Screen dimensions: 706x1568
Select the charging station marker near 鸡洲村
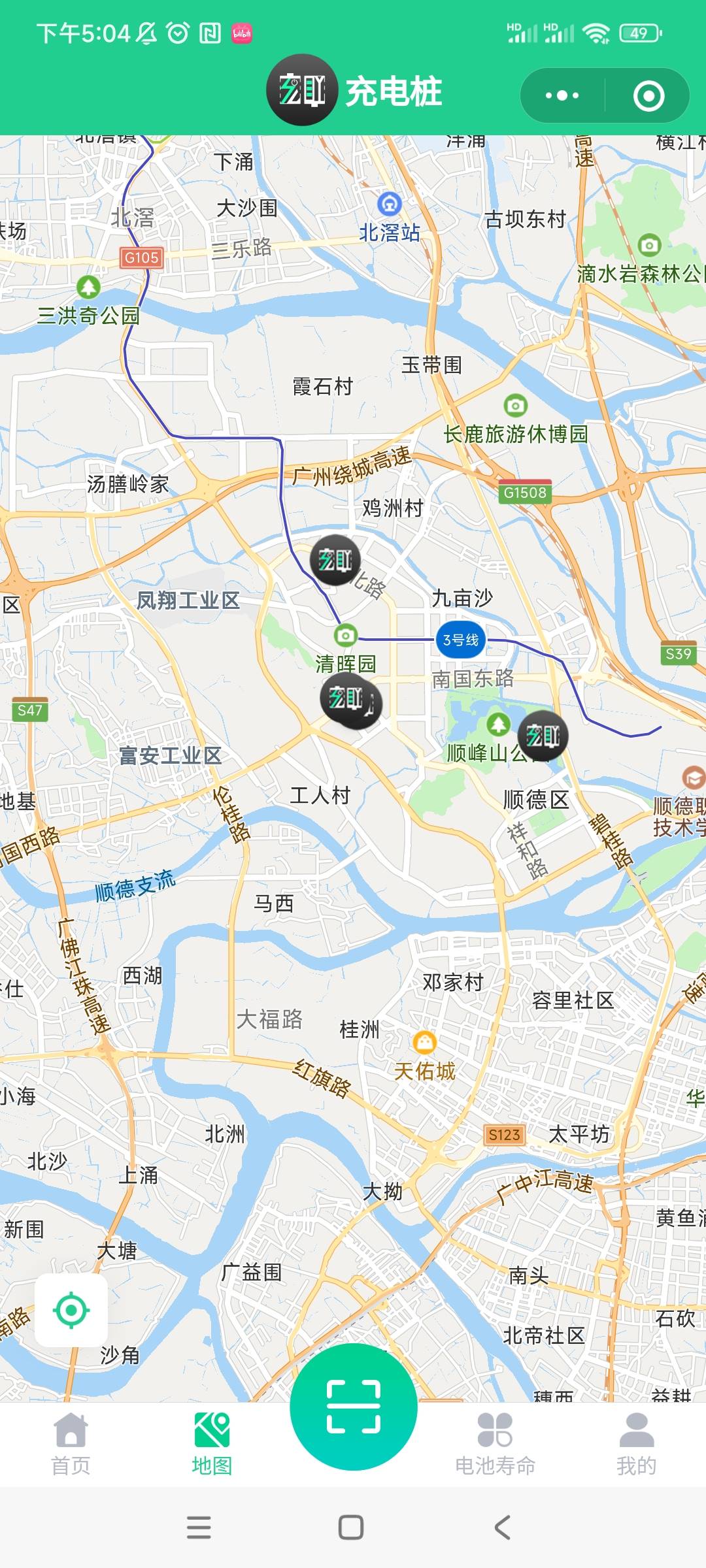point(335,560)
